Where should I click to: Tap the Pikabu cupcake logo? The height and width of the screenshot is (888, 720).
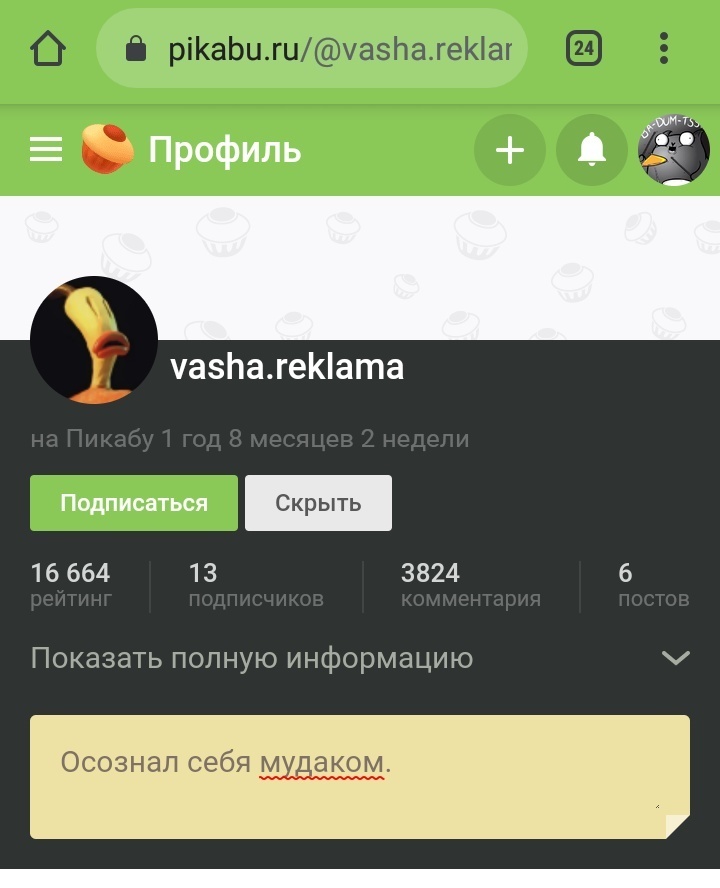[x=107, y=148]
